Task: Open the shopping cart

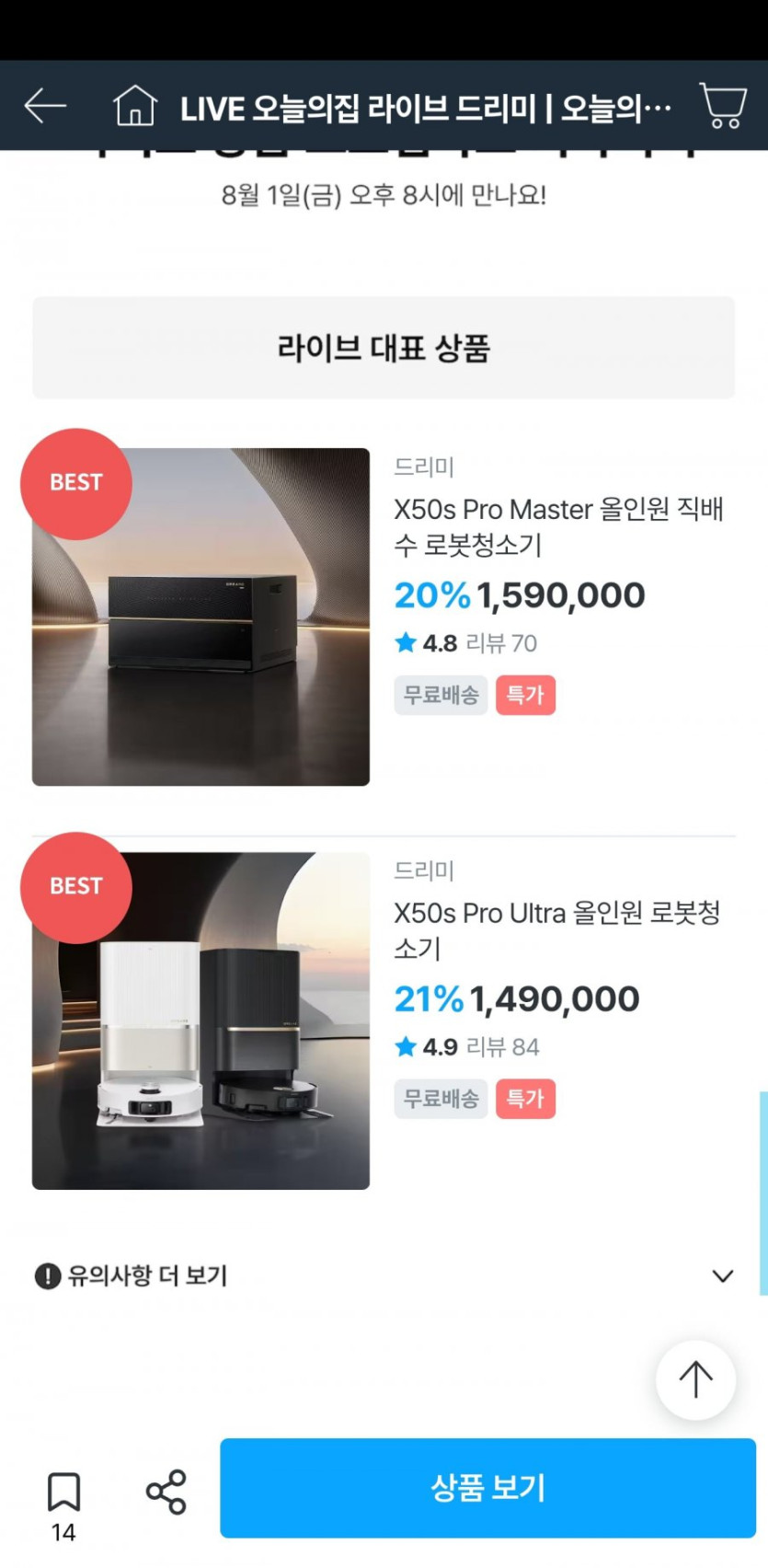Action: point(723,106)
